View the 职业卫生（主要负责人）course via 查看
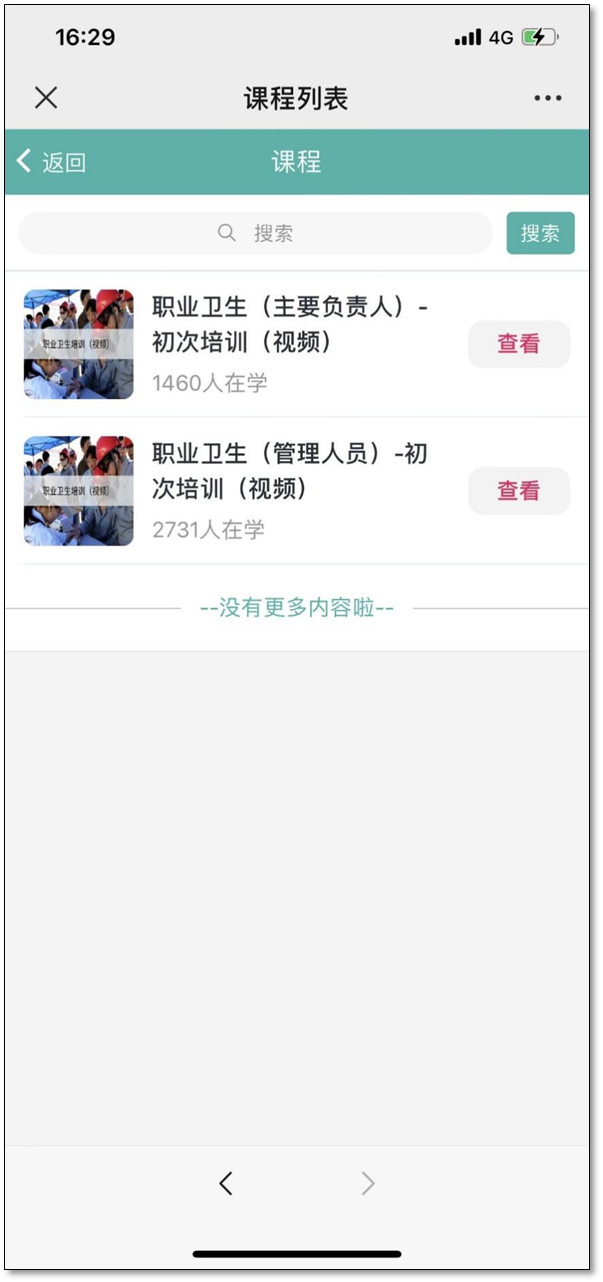Image resolution: width=603 pixels, height=1282 pixels. pos(518,344)
